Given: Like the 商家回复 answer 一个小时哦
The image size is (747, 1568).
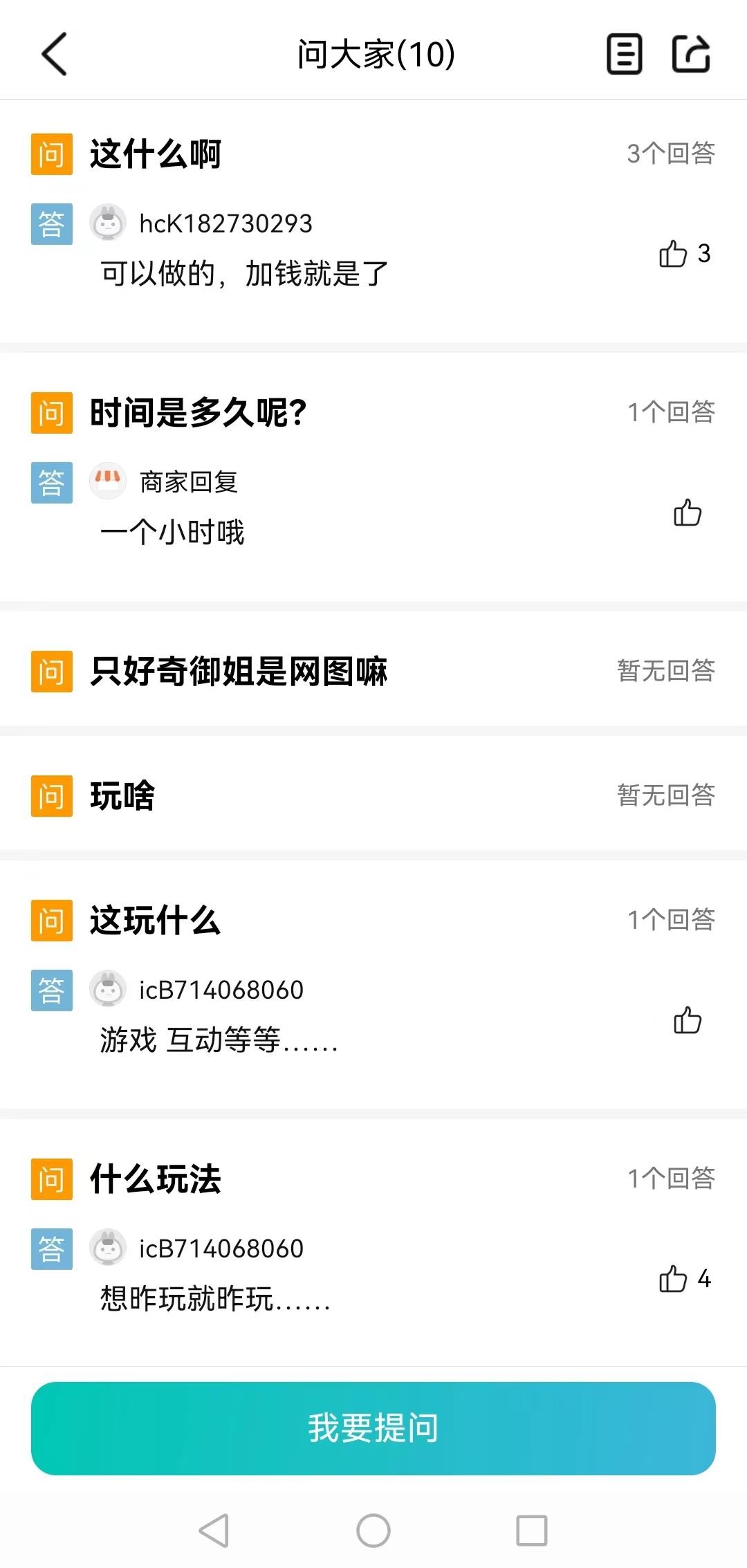Looking at the screenshot, I should click(688, 513).
